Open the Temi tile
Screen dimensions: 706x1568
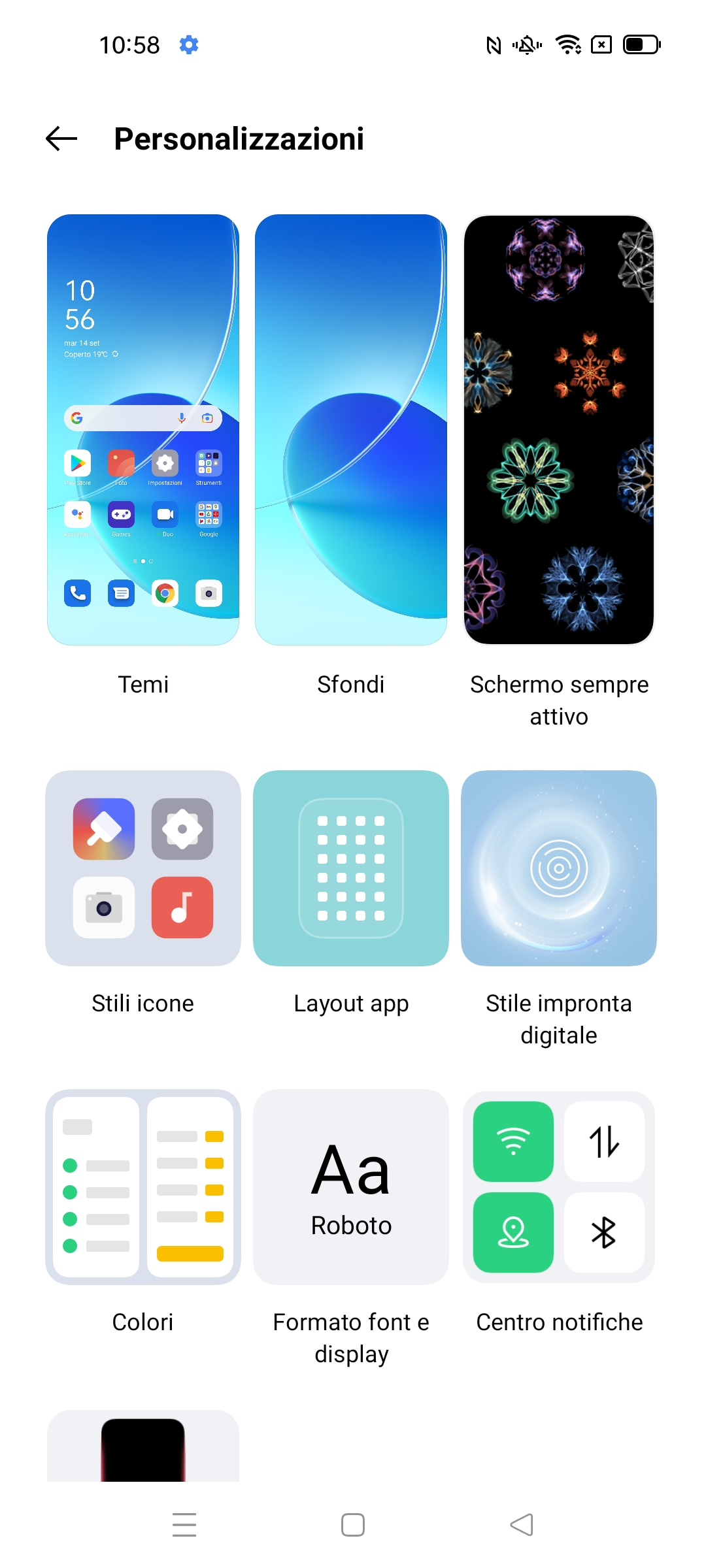click(x=143, y=430)
